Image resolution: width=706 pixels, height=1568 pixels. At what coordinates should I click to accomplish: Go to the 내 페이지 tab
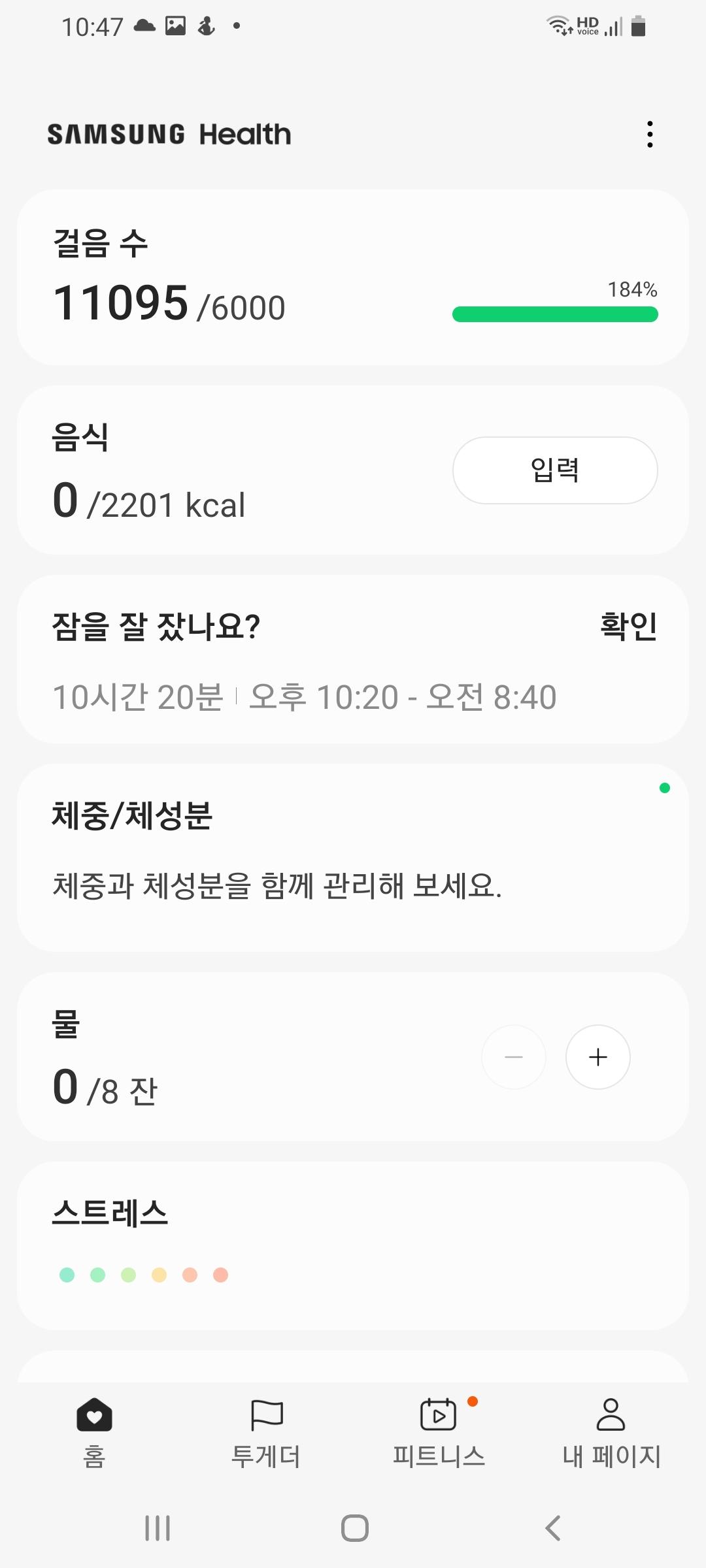coord(611,1431)
